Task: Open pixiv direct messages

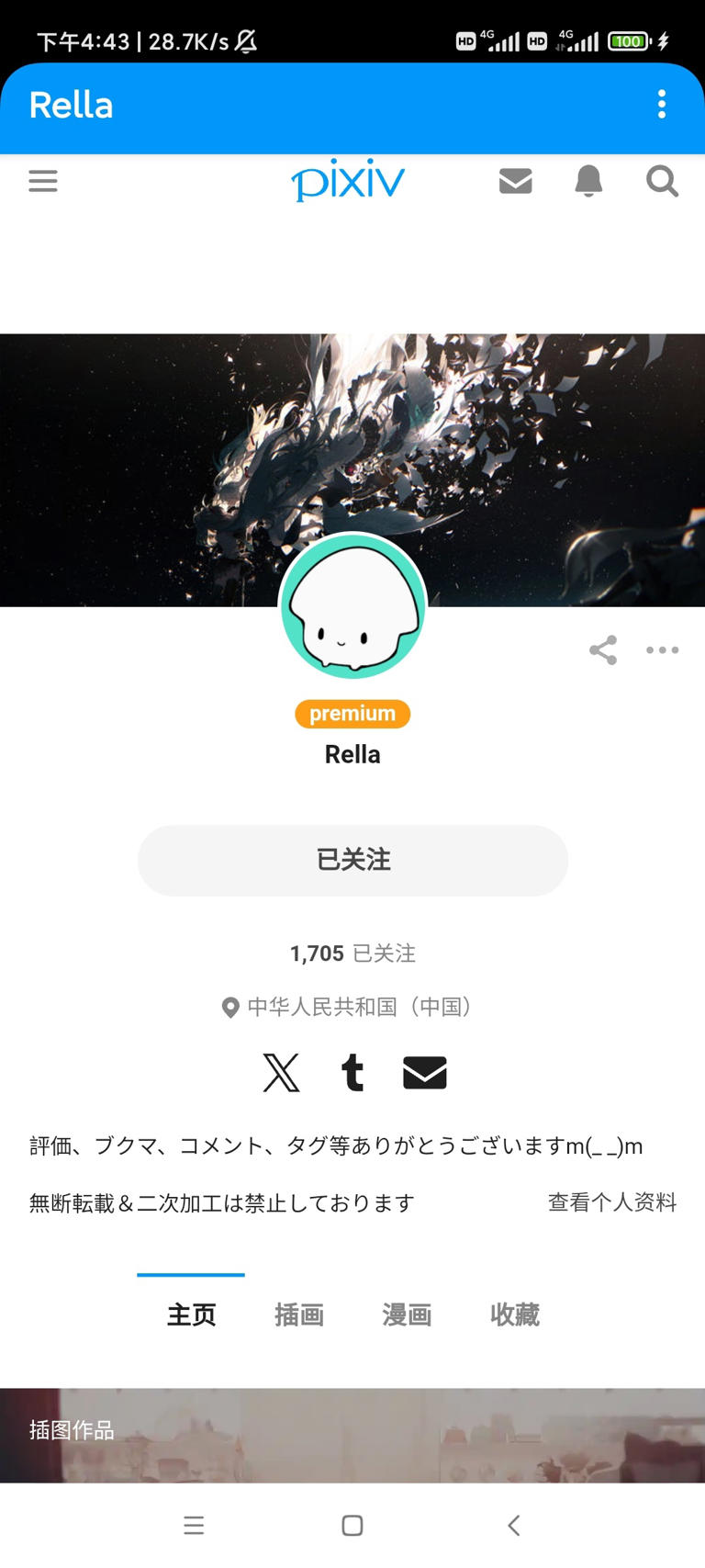Action: pos(515,180)
